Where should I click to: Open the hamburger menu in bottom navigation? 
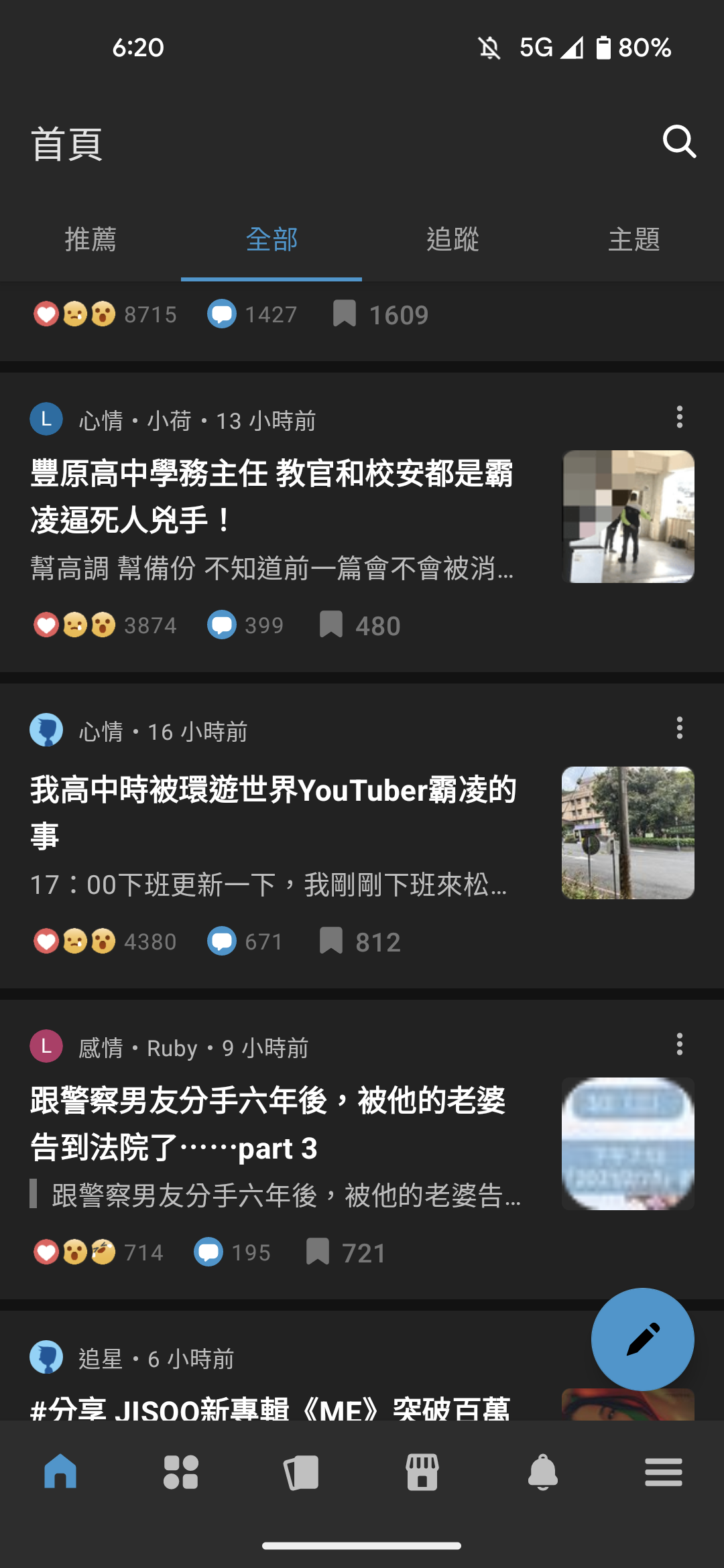tap(664, 1472)
